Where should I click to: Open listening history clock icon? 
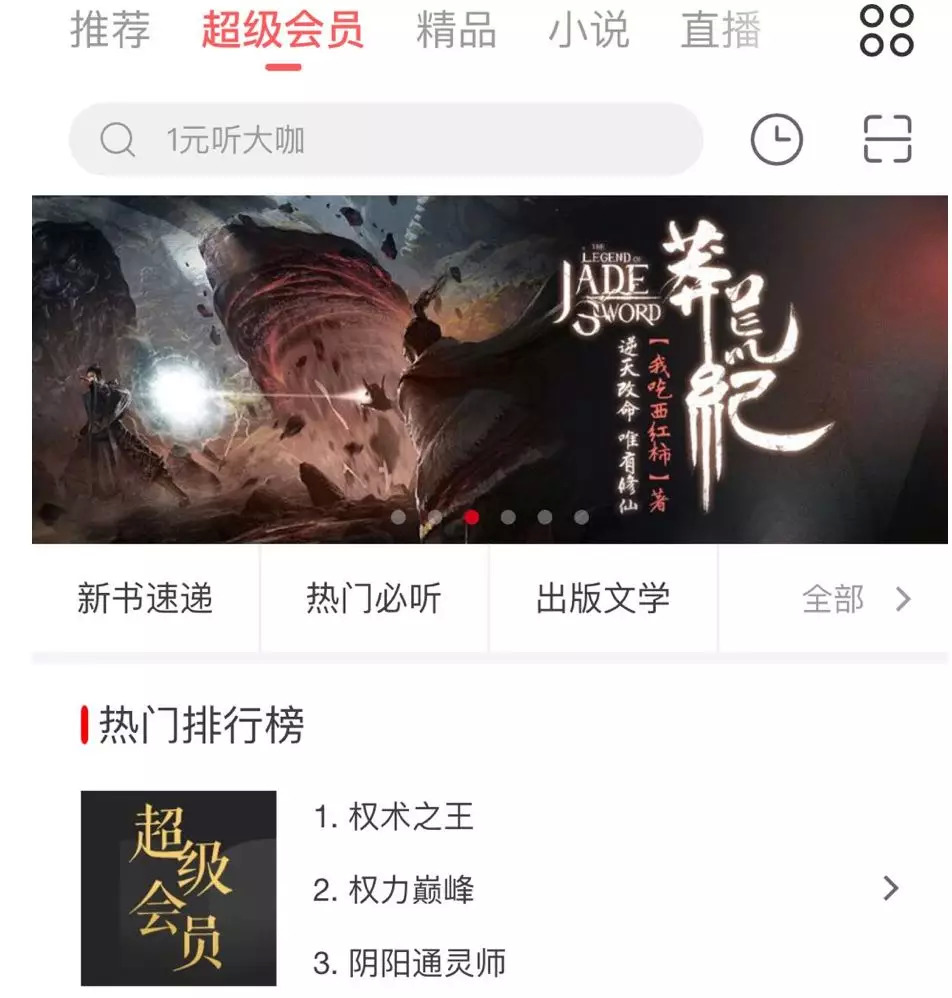[777, 140]
